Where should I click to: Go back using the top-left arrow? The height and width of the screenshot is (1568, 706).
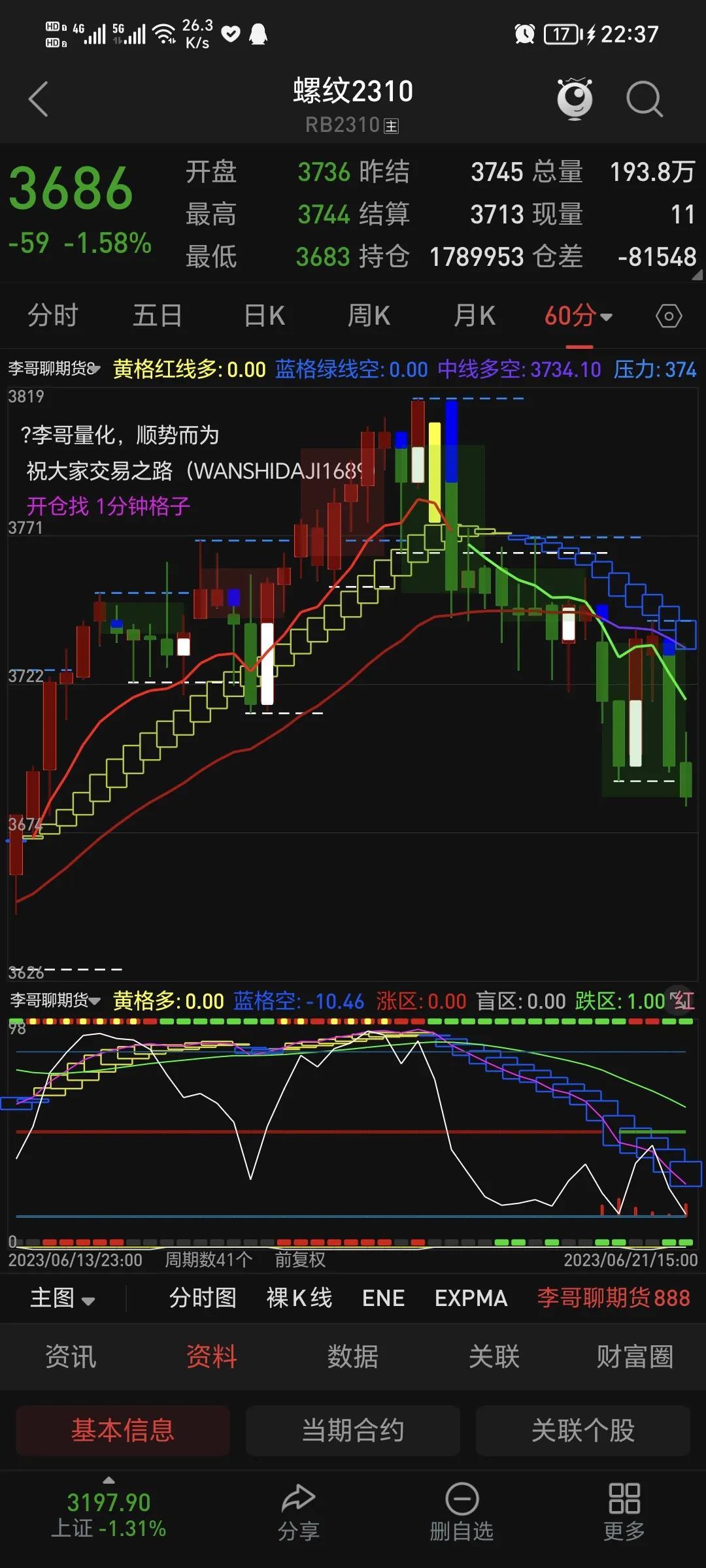click(39, 99)
